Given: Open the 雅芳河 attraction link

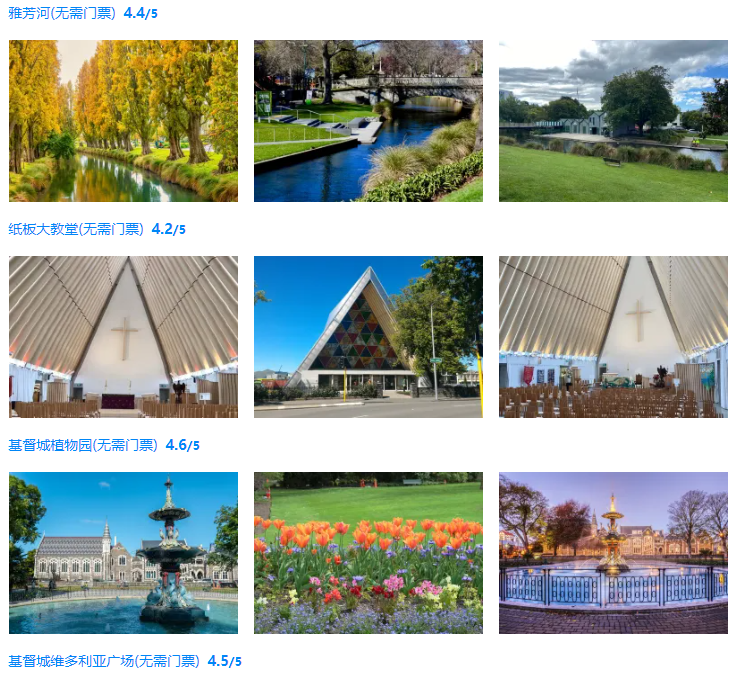Looking at the screenshot, I should (x=62, y=13).
